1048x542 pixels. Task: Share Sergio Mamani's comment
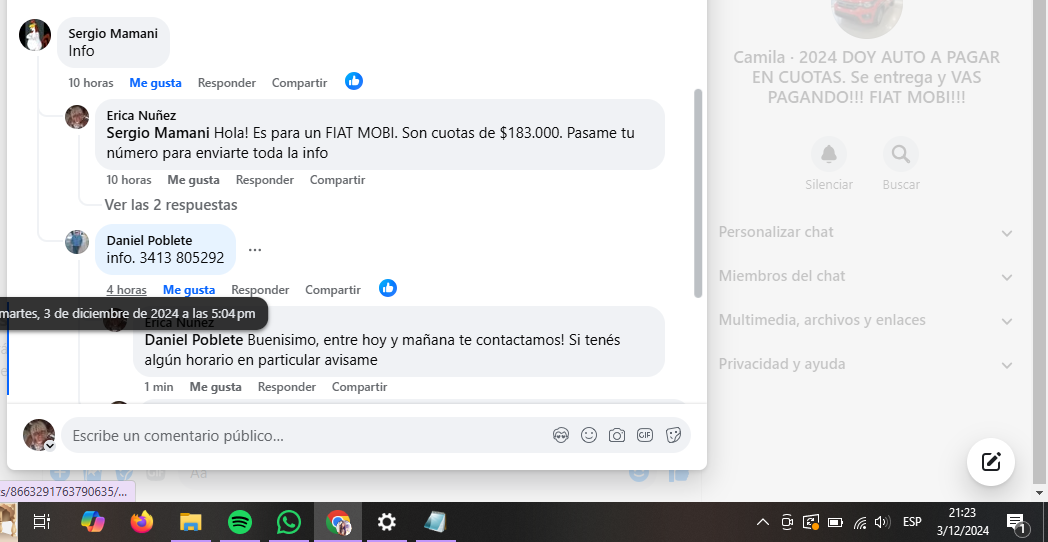299,83
